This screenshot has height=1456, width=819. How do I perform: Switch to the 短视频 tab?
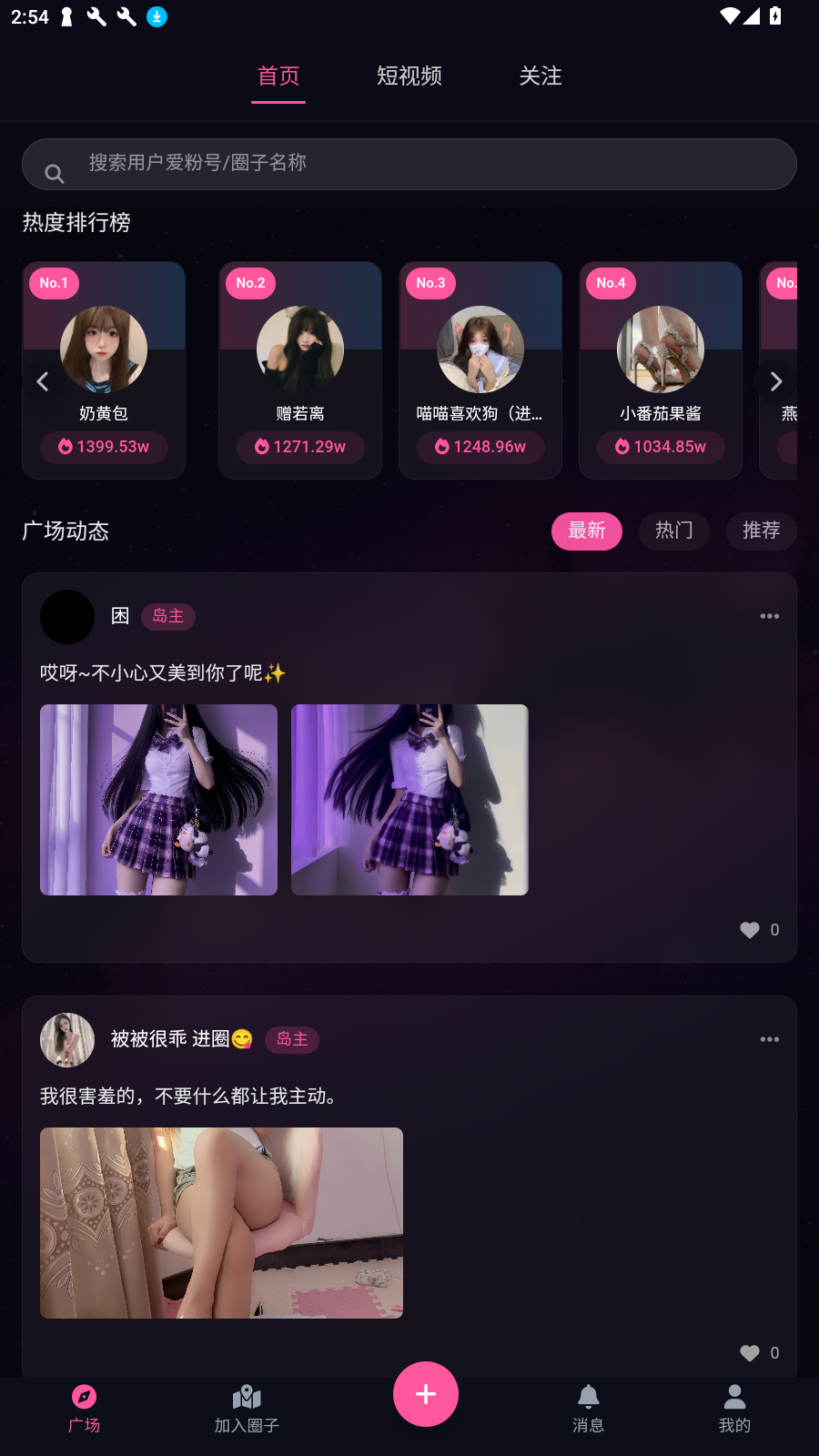tap(409, 76)
